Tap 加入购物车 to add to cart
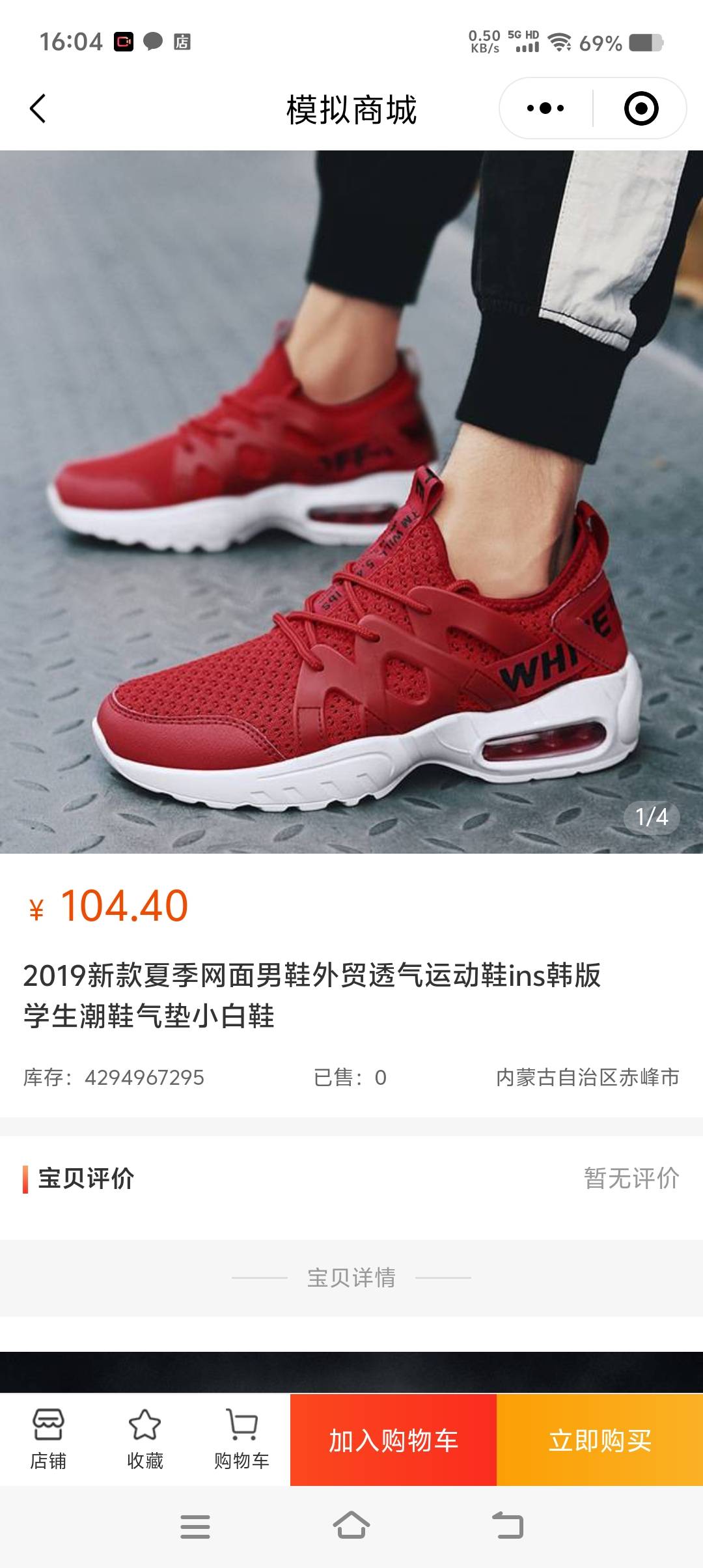703x1568 pixels. click(393, 1440)
